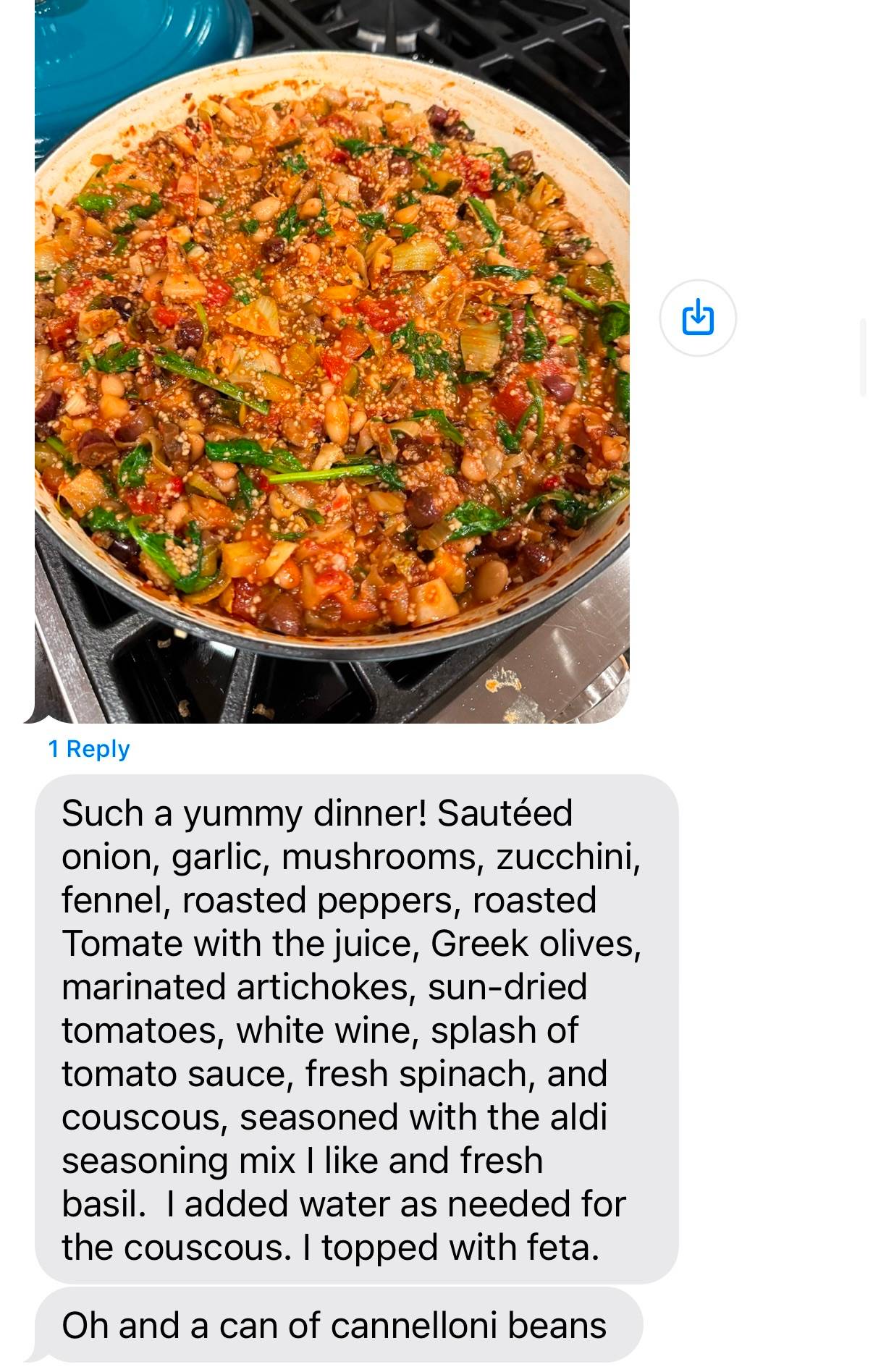Open the dinner photo in full screen
This screenshot has width=873, height=1372.
[332, 362]
